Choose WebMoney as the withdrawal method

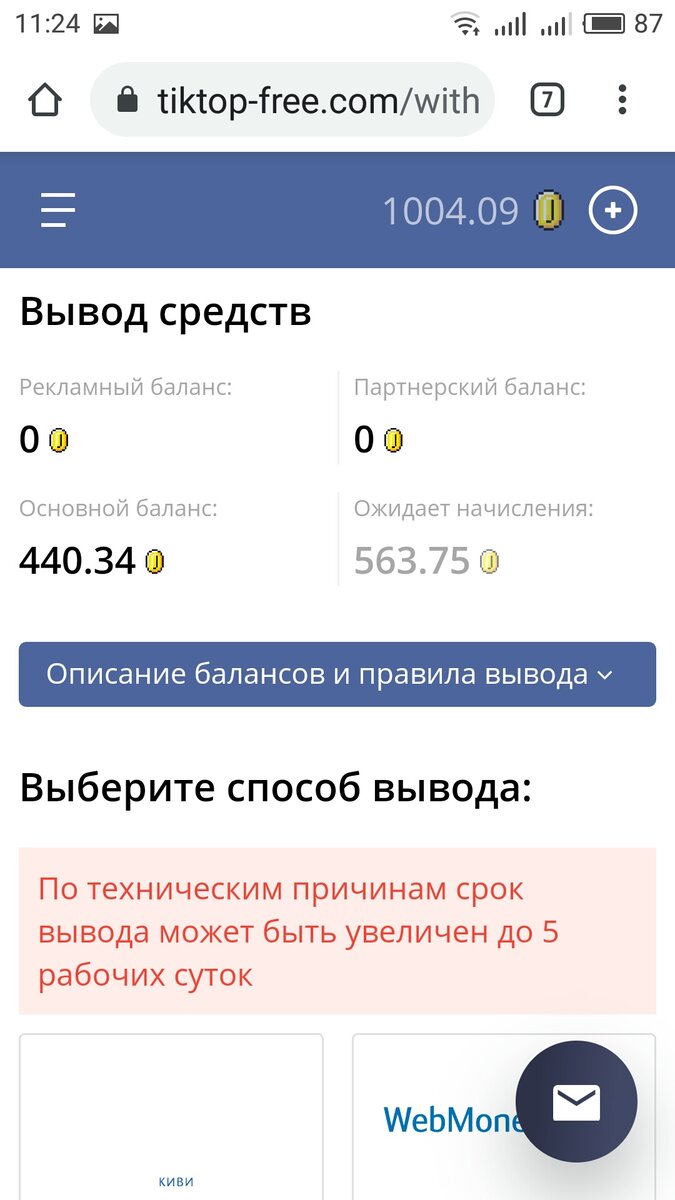tap(504, 1117)
